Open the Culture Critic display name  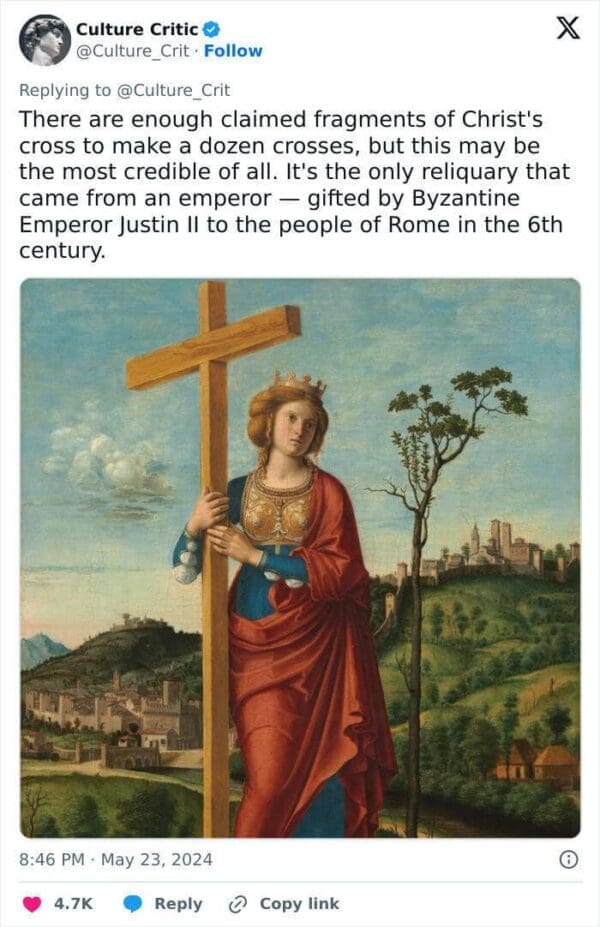(130, 30)
